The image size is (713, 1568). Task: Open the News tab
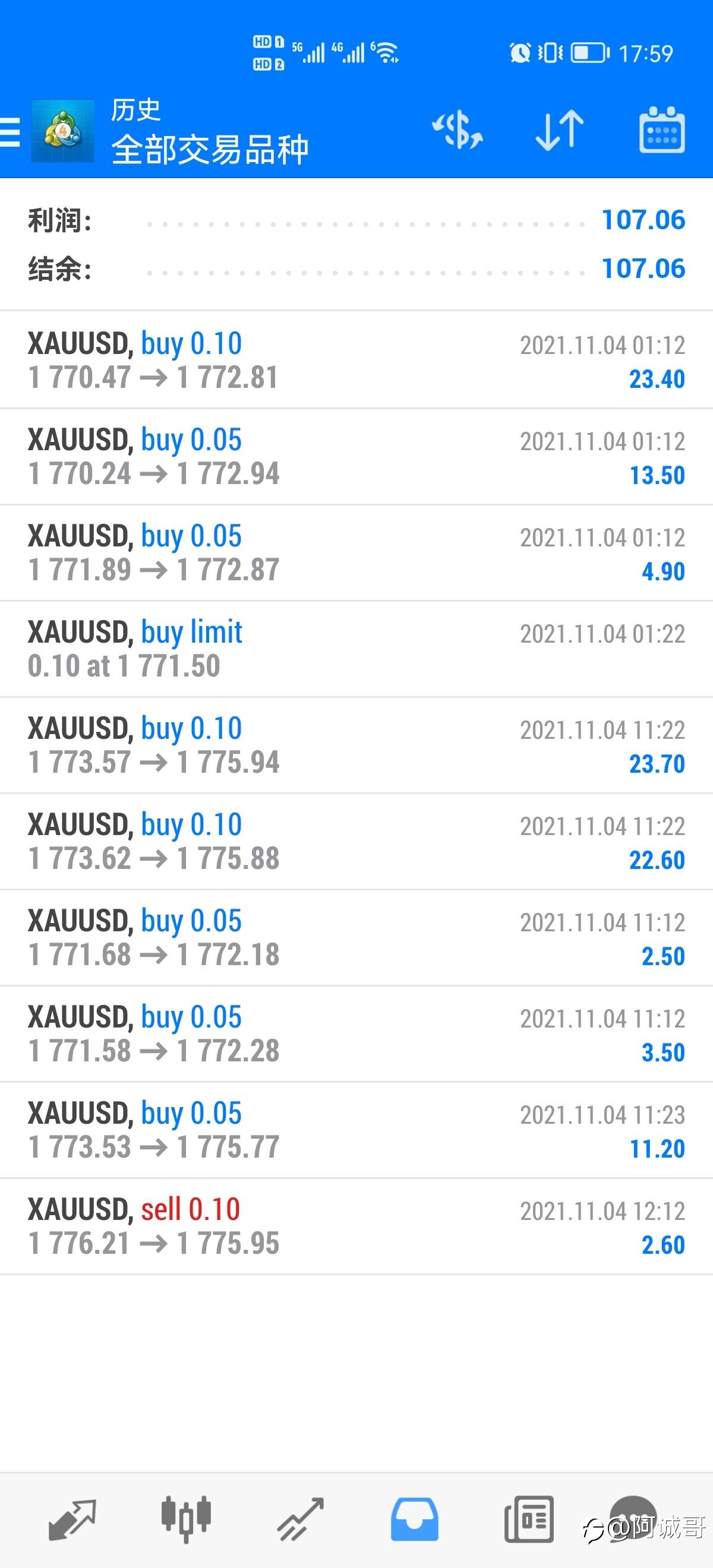[528, 1519]
